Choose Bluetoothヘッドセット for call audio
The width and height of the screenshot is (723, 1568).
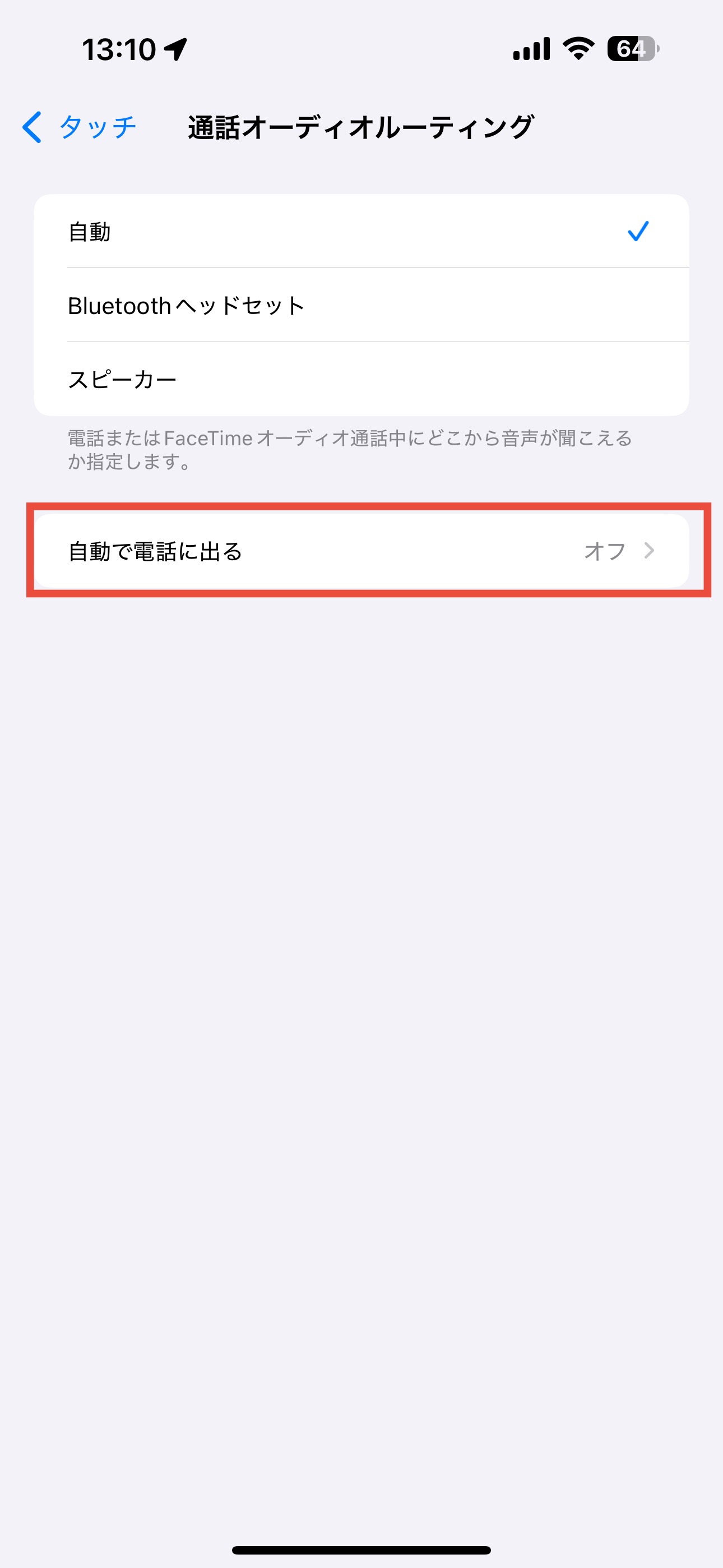tap(360, 306)
